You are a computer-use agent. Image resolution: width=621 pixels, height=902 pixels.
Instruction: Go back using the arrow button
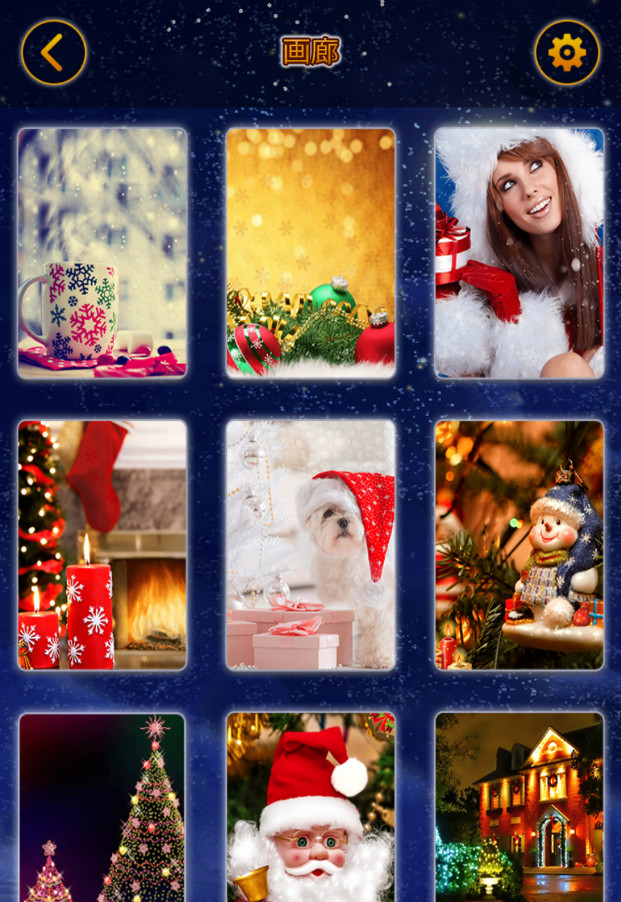tap(53, 52)
